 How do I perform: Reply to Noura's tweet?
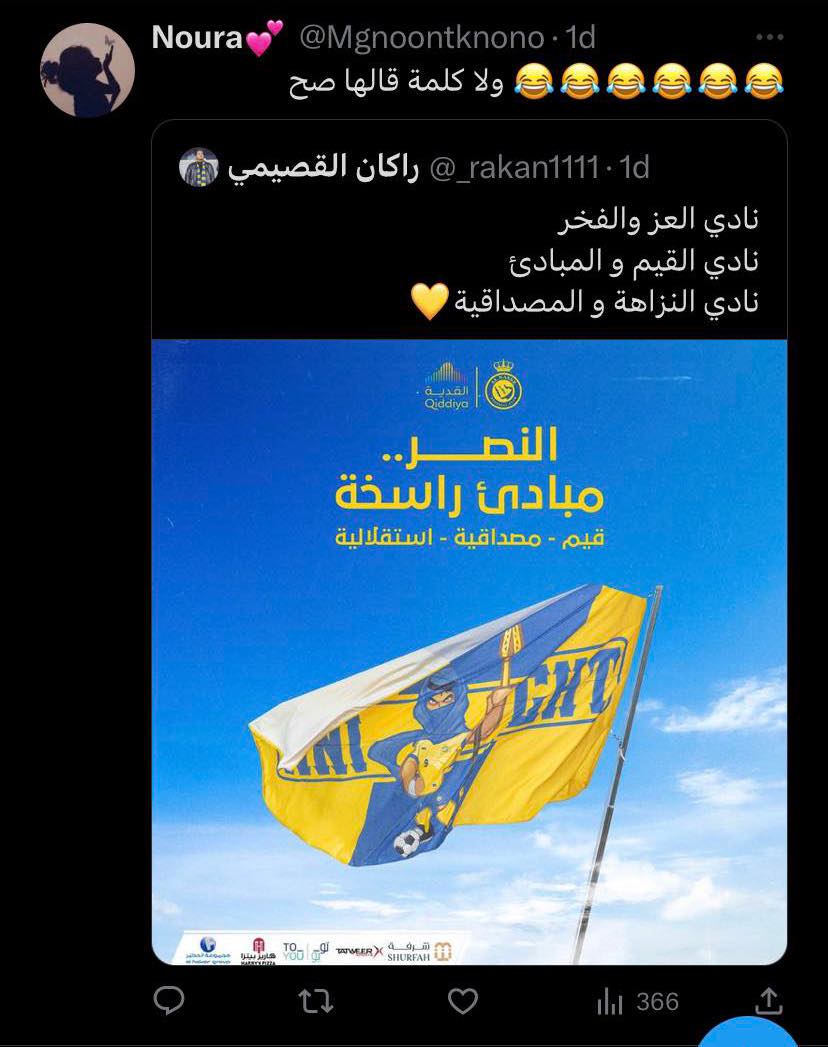click(171, 1001)
